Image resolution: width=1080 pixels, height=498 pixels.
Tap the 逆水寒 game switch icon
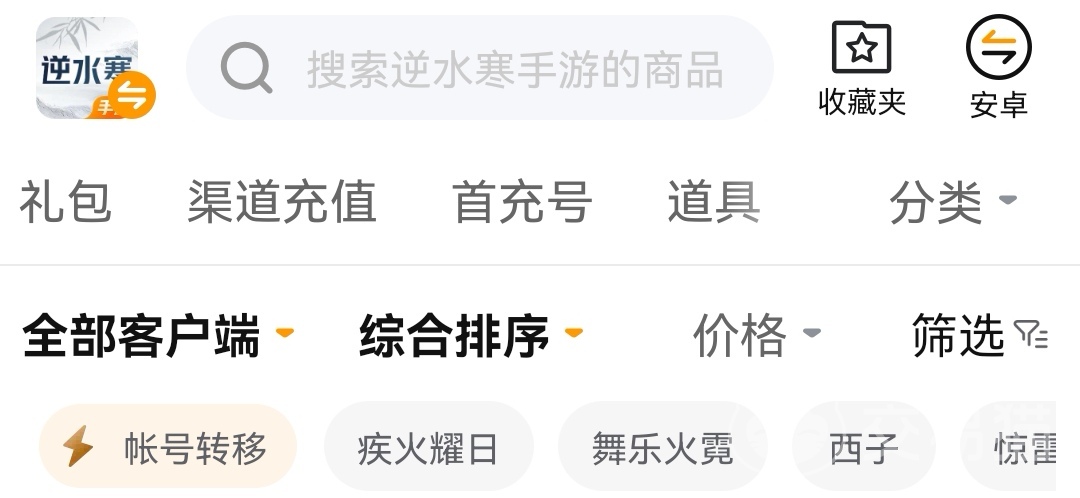click(x=95, y=68)
